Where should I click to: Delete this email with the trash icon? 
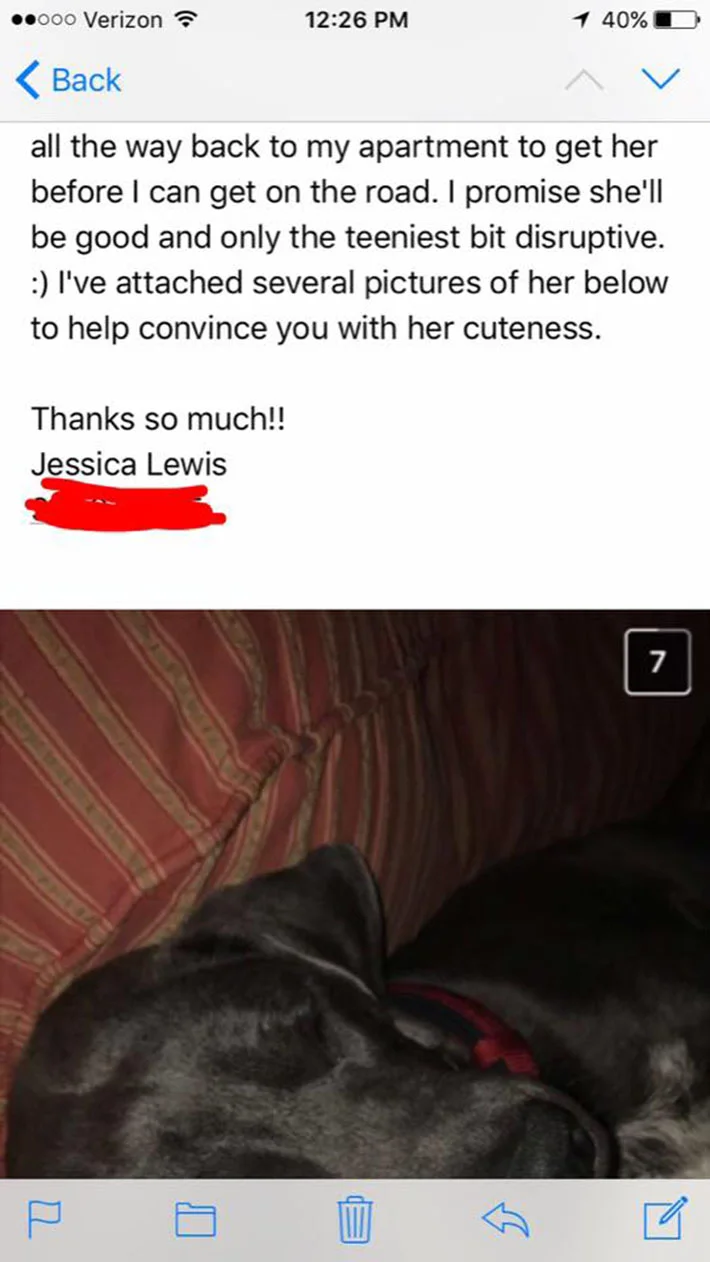[354, 1218]
